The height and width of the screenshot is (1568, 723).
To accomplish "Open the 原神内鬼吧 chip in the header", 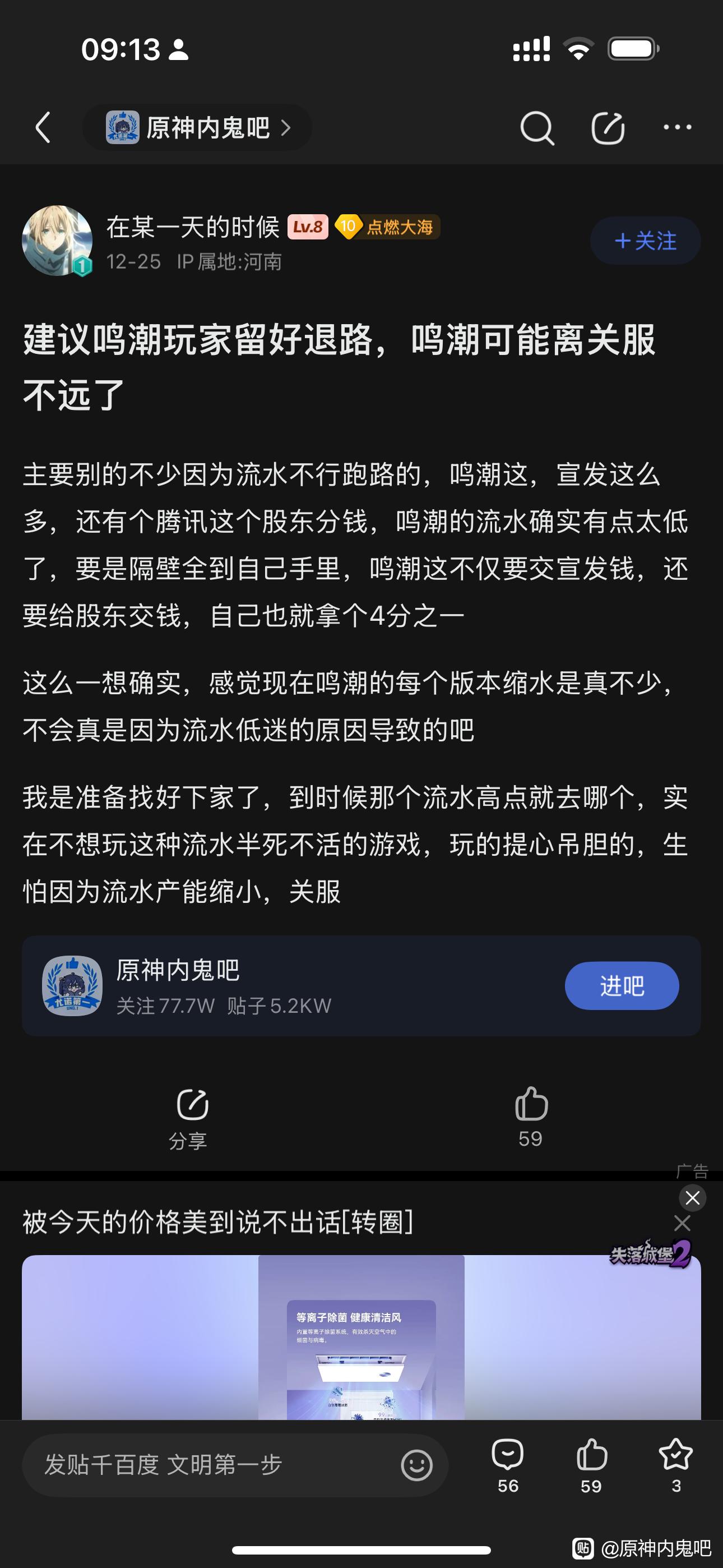I will point(197,128).
